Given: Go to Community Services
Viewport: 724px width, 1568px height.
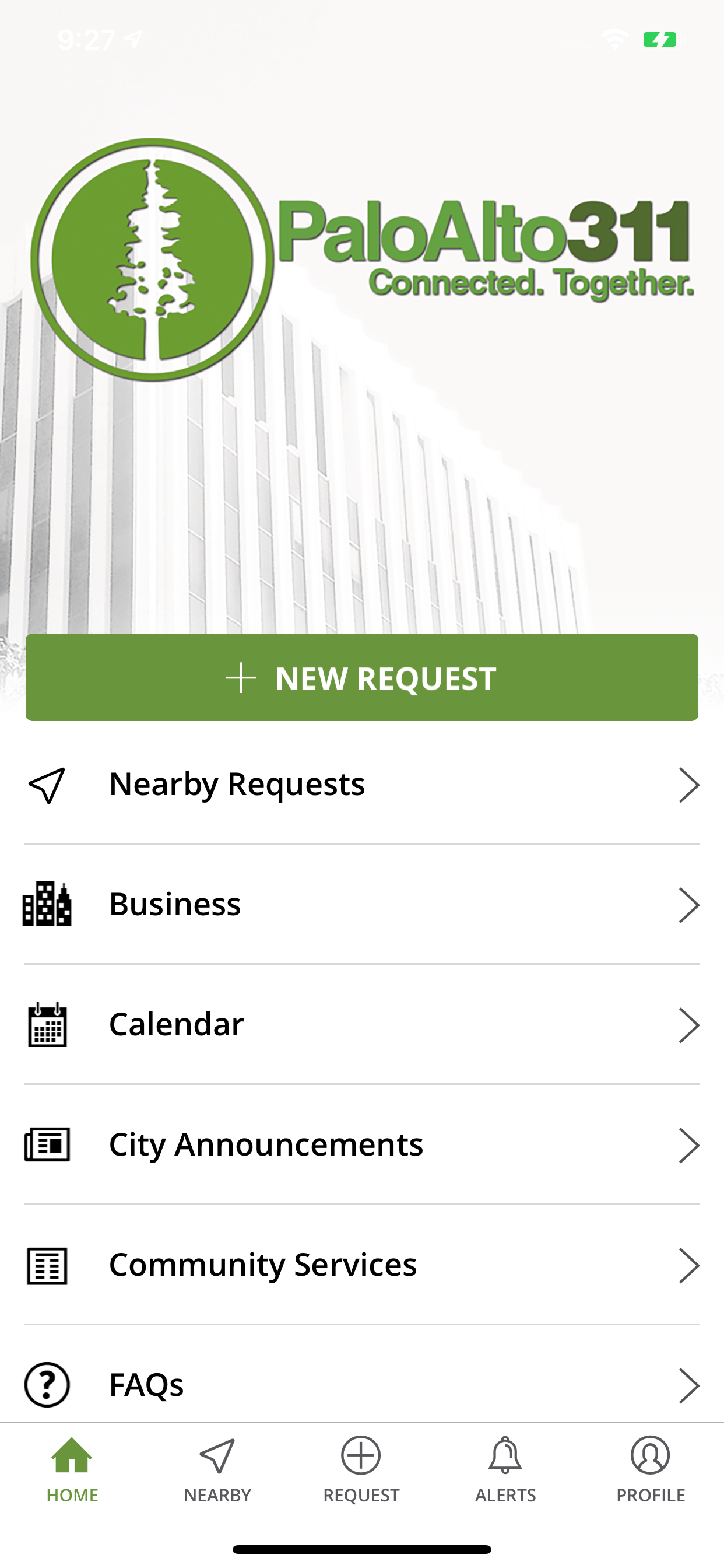Looking at the screenshot, I should click(362, 1264).
